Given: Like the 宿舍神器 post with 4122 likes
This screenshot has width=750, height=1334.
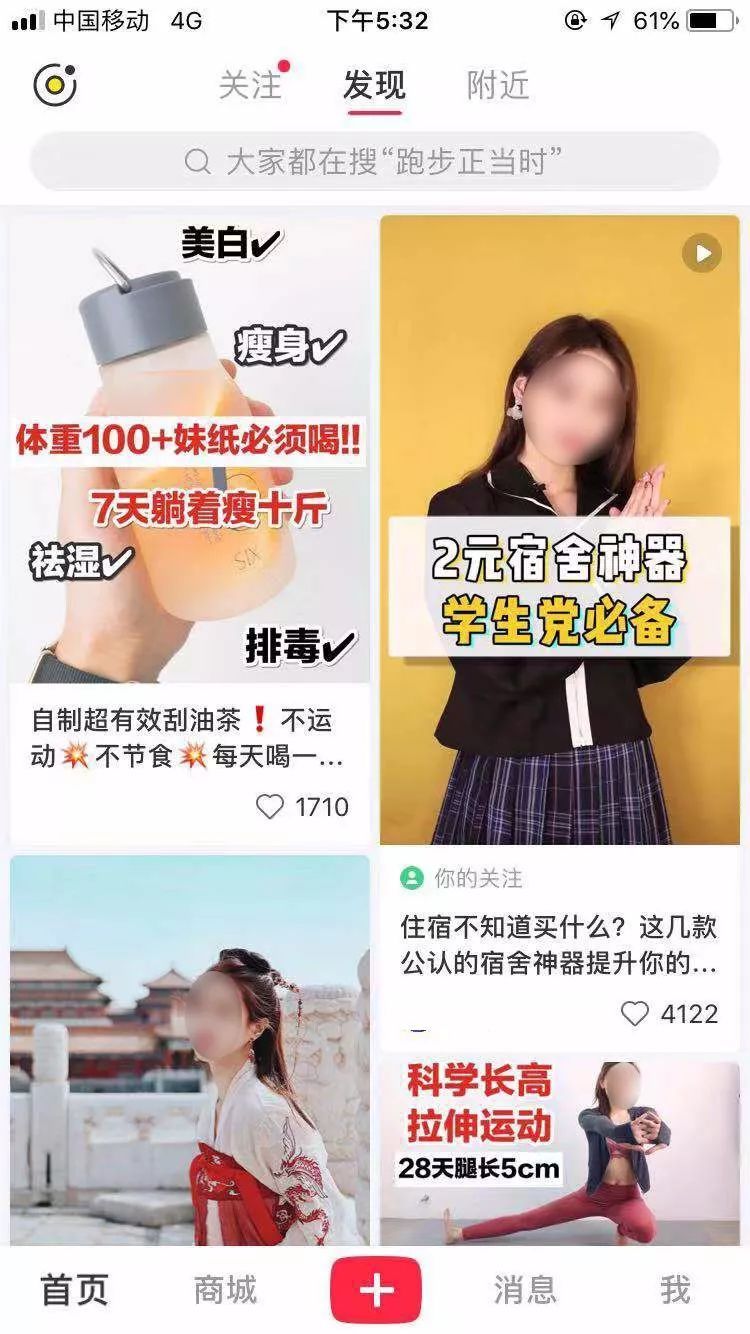Looking at the screenshot, I should 636,1014.
